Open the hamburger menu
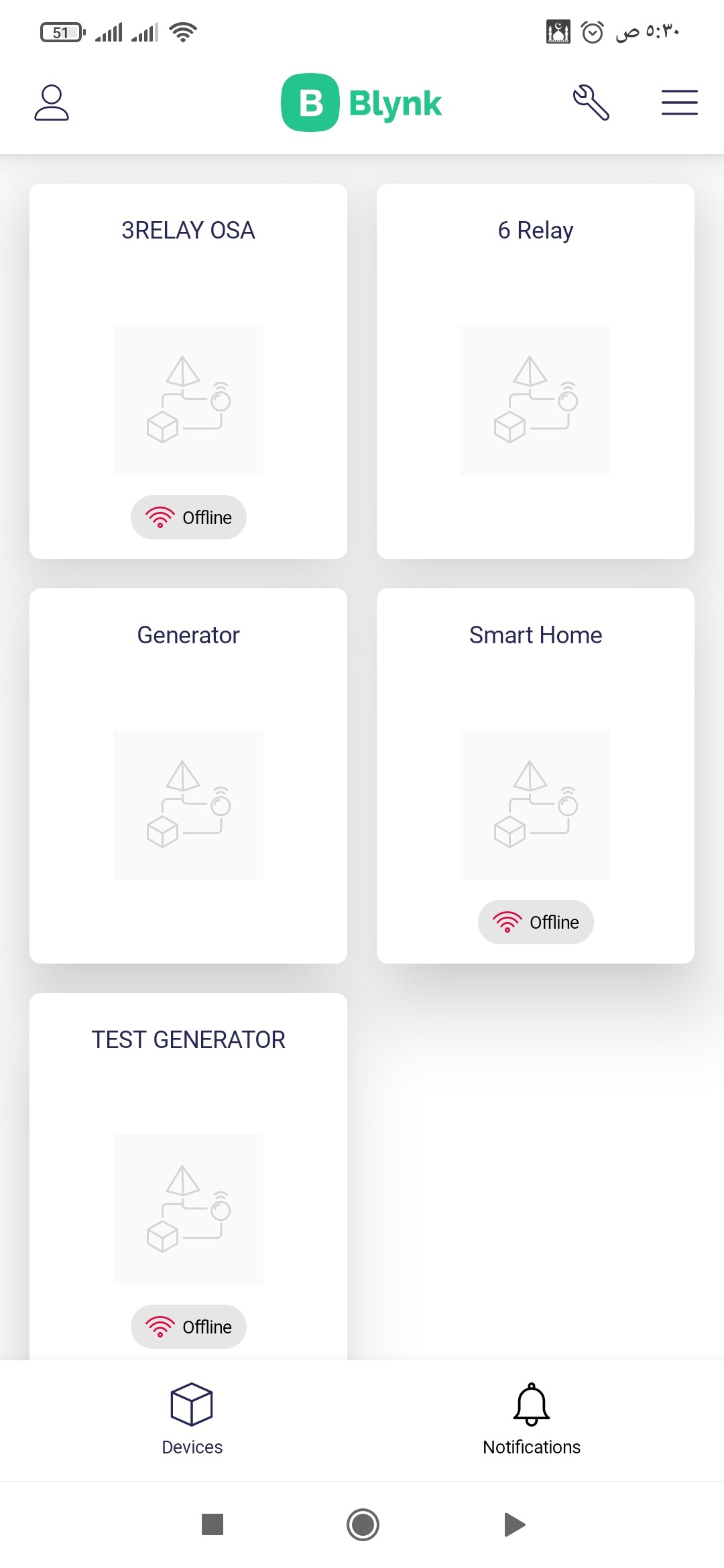 680,103
